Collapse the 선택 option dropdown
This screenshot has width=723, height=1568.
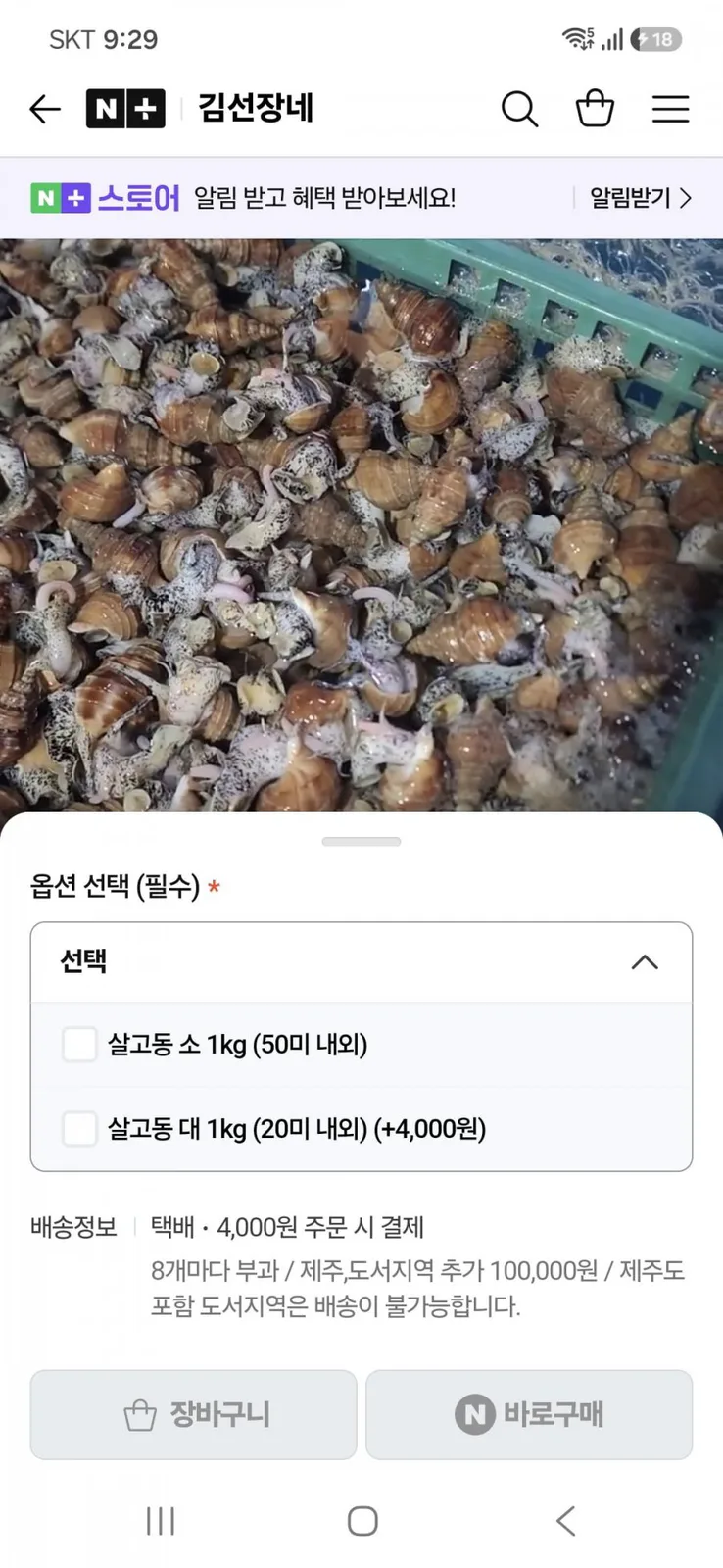[361, 961]
